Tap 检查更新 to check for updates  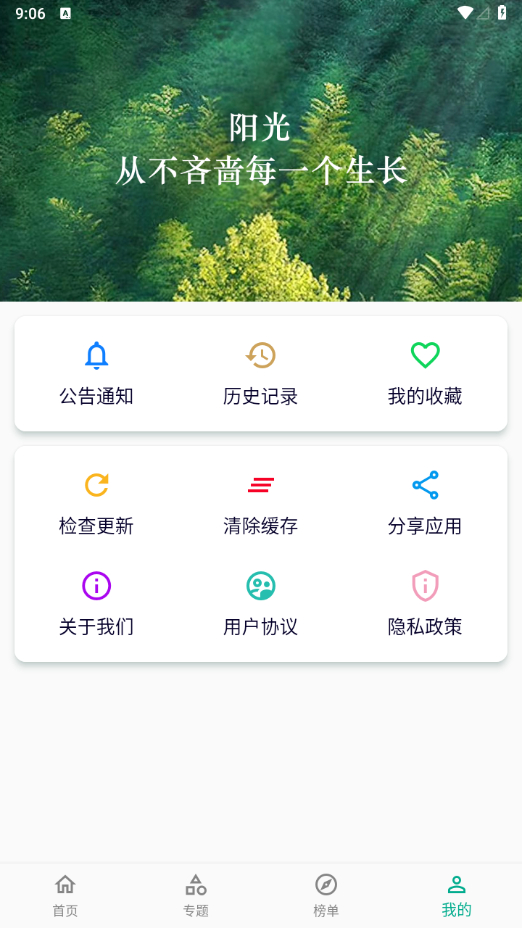click(x=96, y=504)
